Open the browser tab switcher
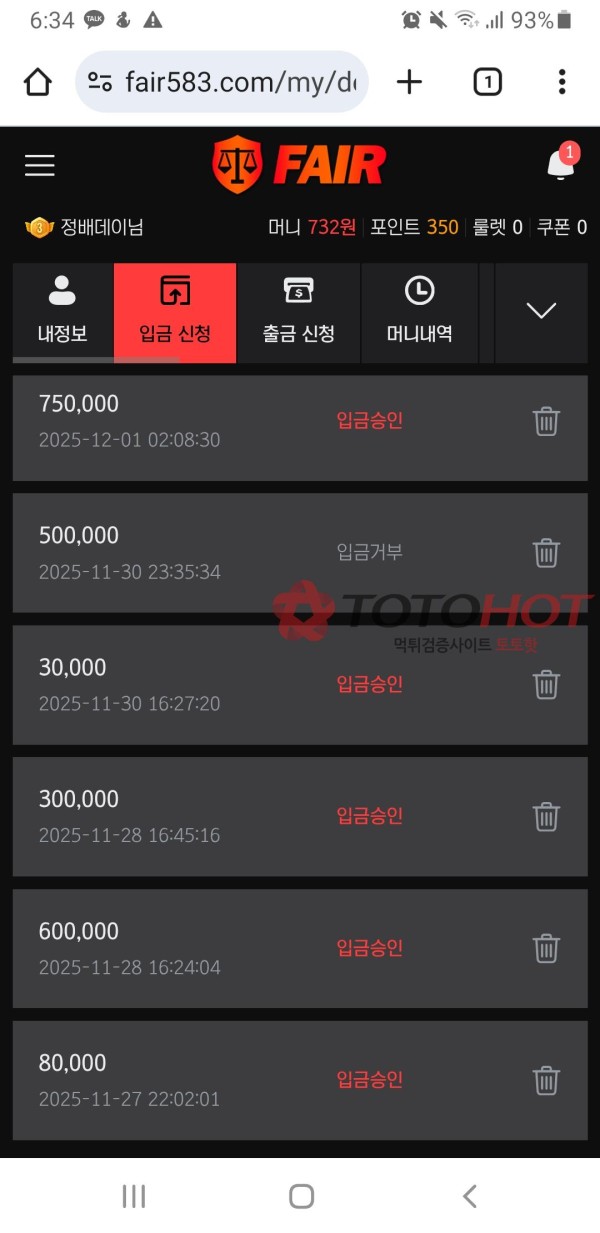The height and width of the screenshot is (1233, 600). tap(487, 82)
